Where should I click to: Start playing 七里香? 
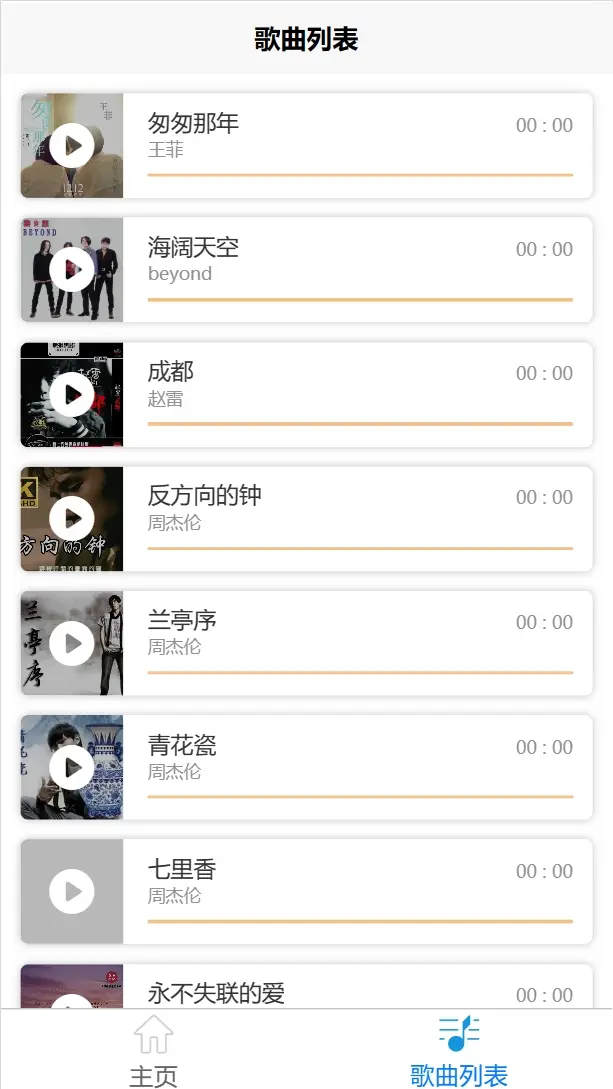pos(72,892)
